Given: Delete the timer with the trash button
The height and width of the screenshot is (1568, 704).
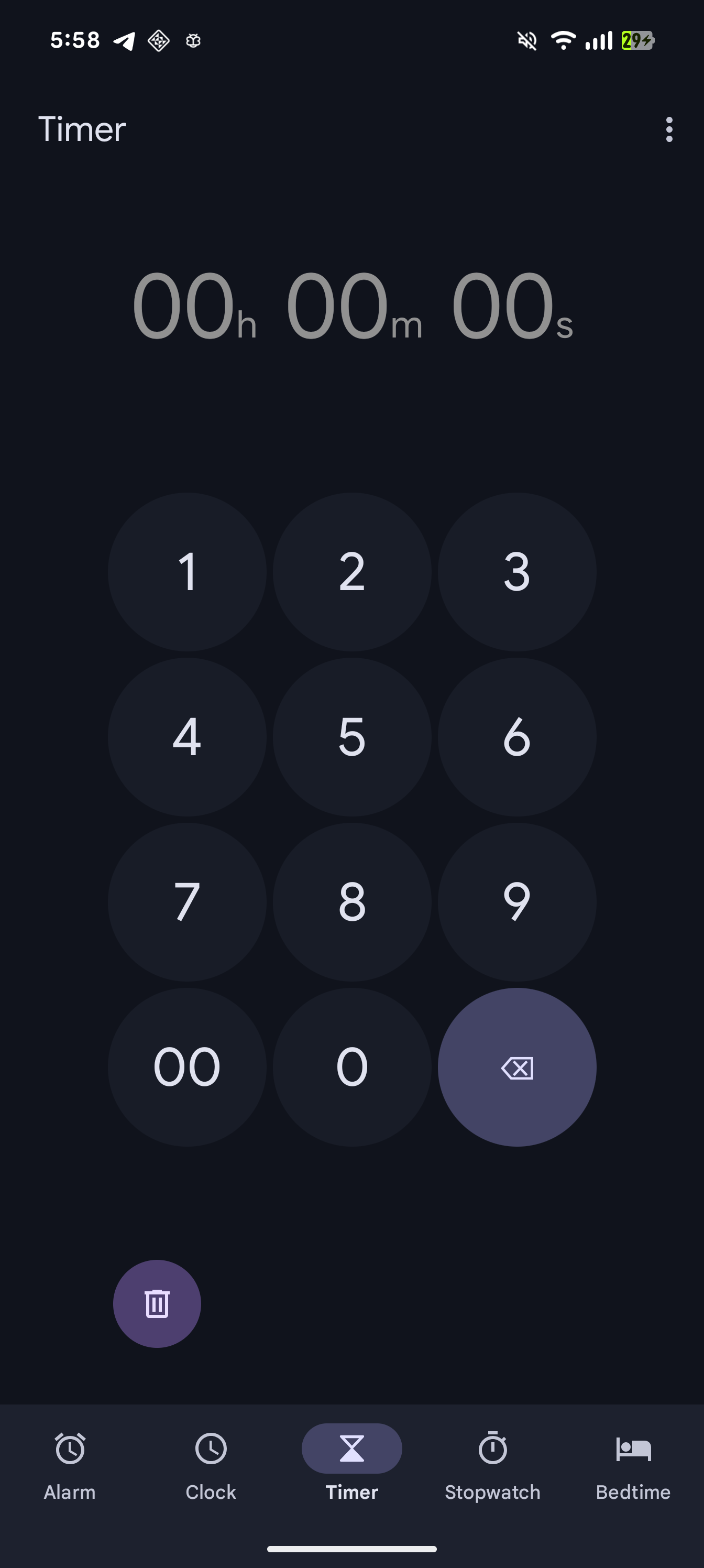Looking at the screenshot, I should coord(157,1303).
